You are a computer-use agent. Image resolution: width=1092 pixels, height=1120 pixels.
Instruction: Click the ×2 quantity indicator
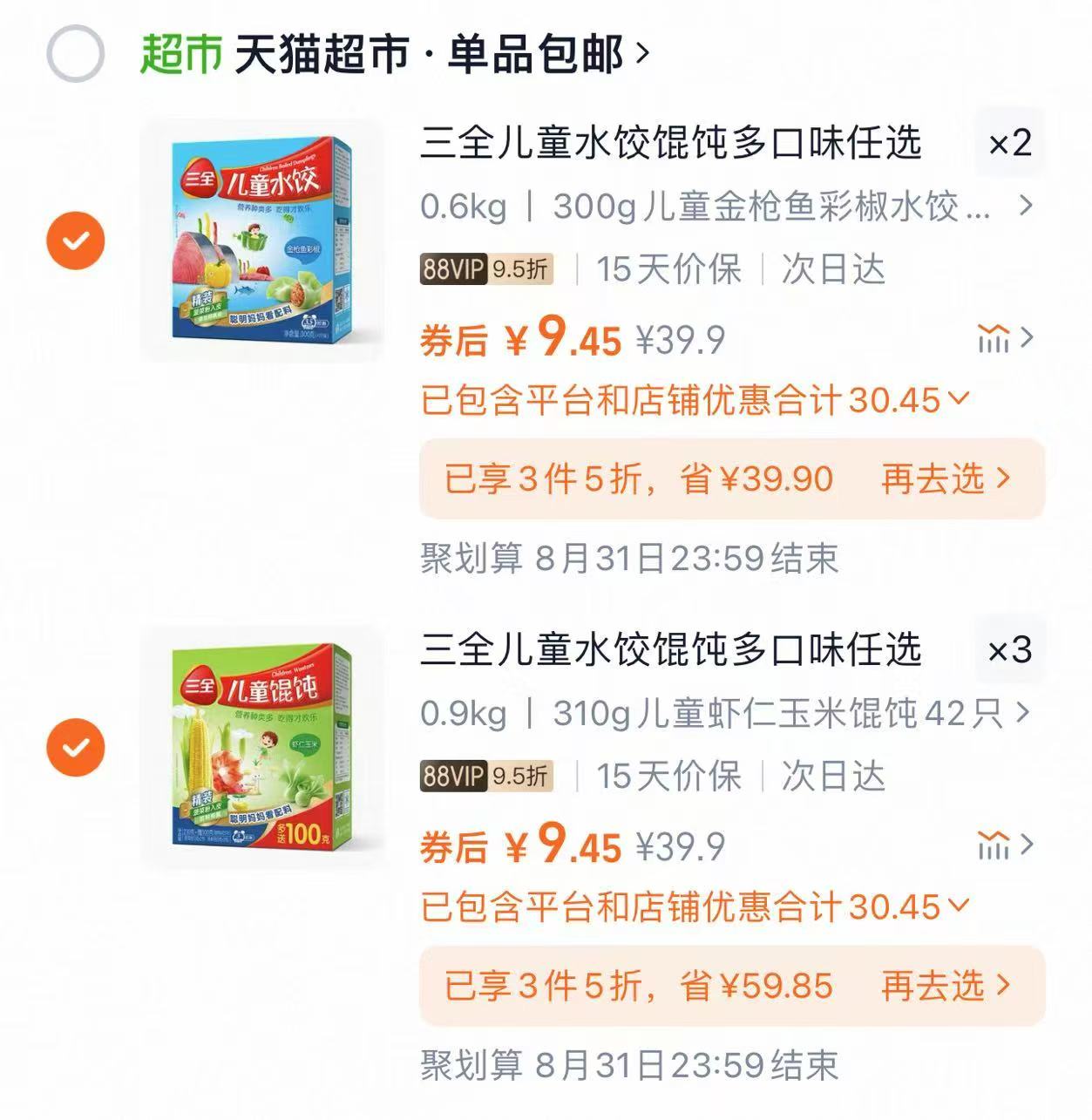pos(1011,145)
